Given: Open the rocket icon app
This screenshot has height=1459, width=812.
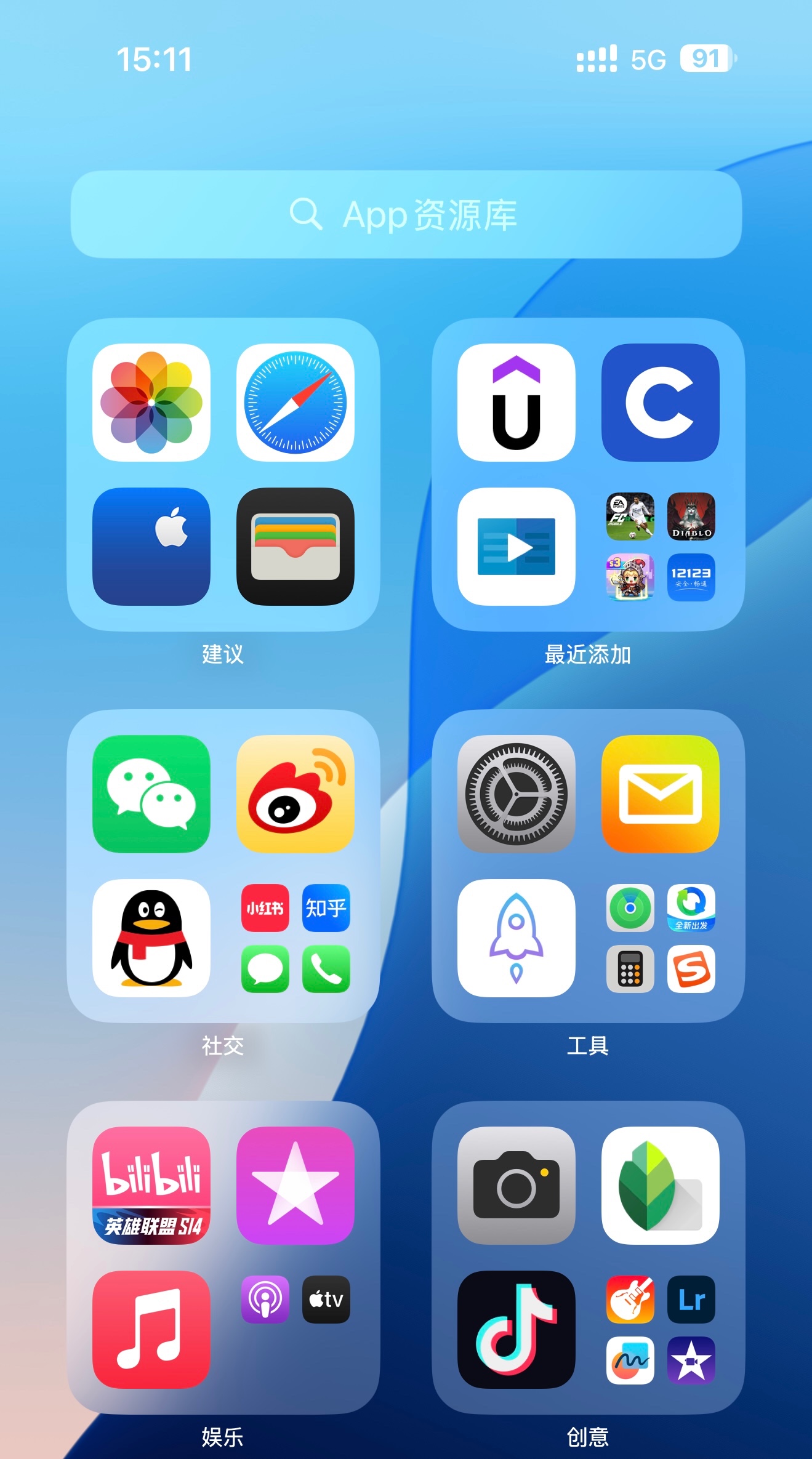Looking at the screenshot, I should point(517,938).
